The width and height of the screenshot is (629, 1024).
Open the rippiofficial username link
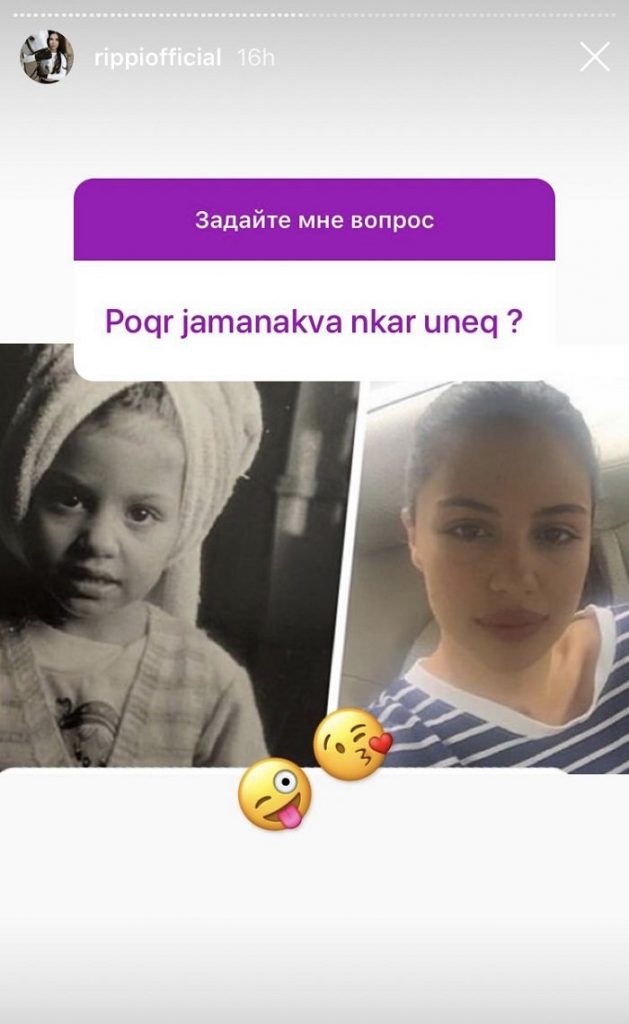coord(157,58)
